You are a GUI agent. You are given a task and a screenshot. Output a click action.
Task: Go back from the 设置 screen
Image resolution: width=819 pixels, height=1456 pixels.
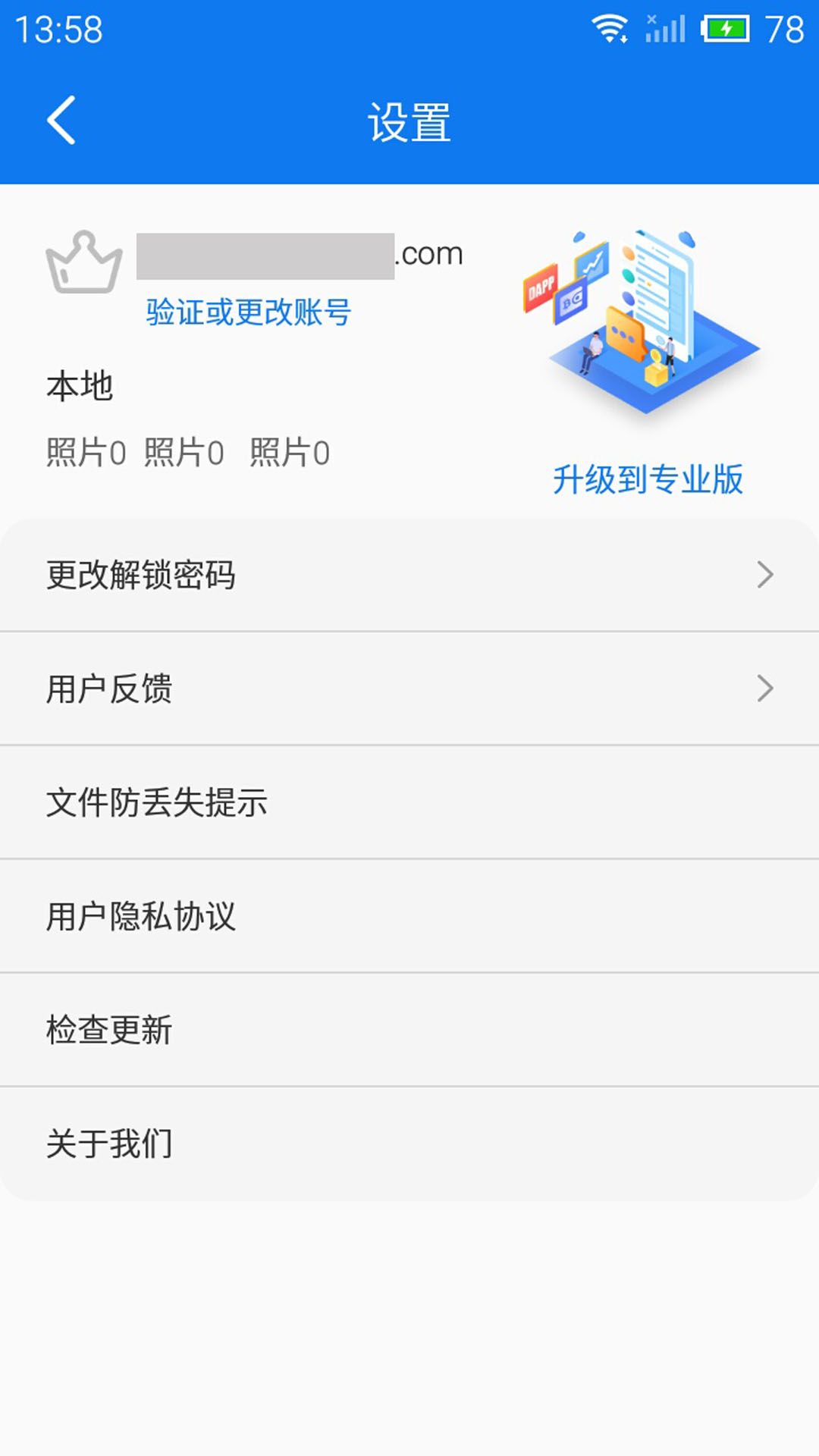[61, 120]
